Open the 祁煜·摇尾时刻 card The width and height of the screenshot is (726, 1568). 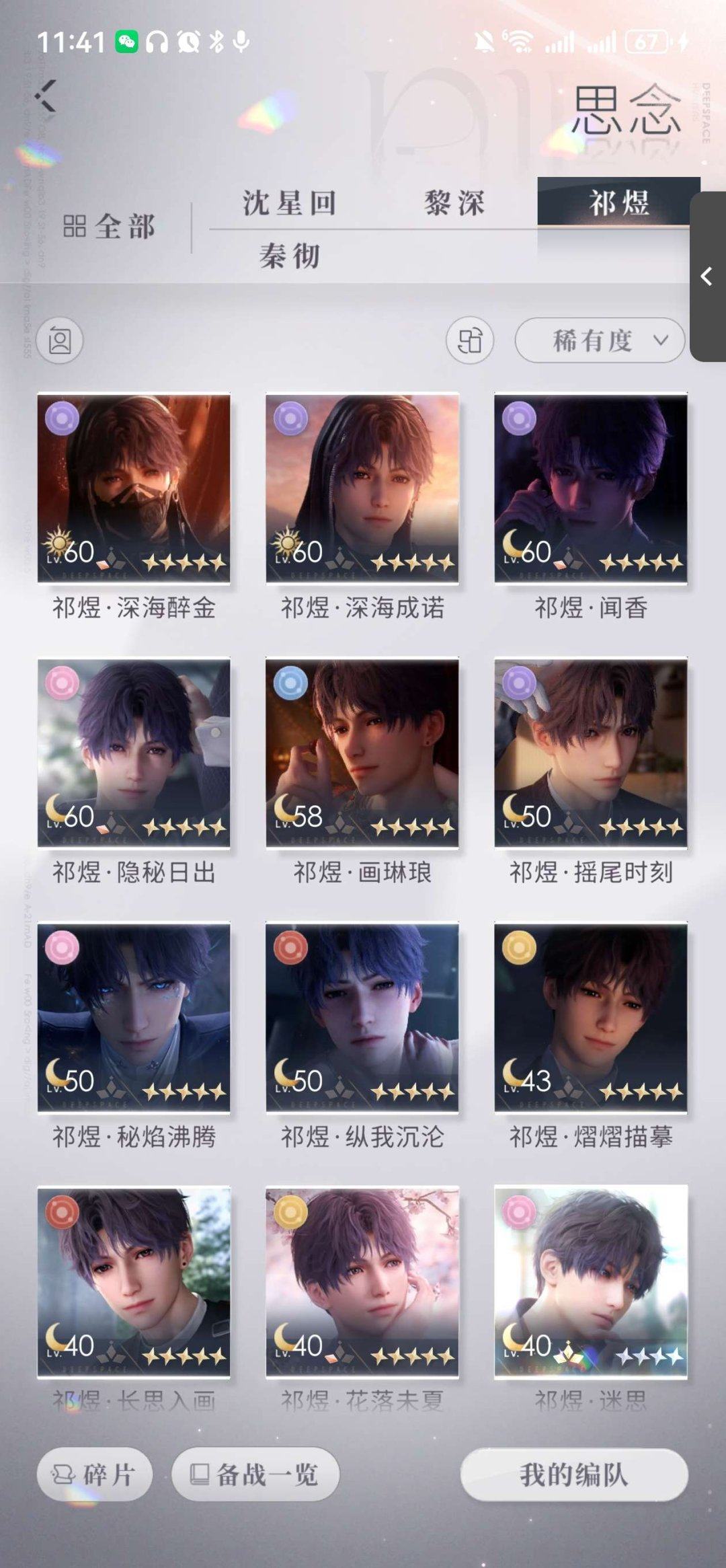(591, 753)
